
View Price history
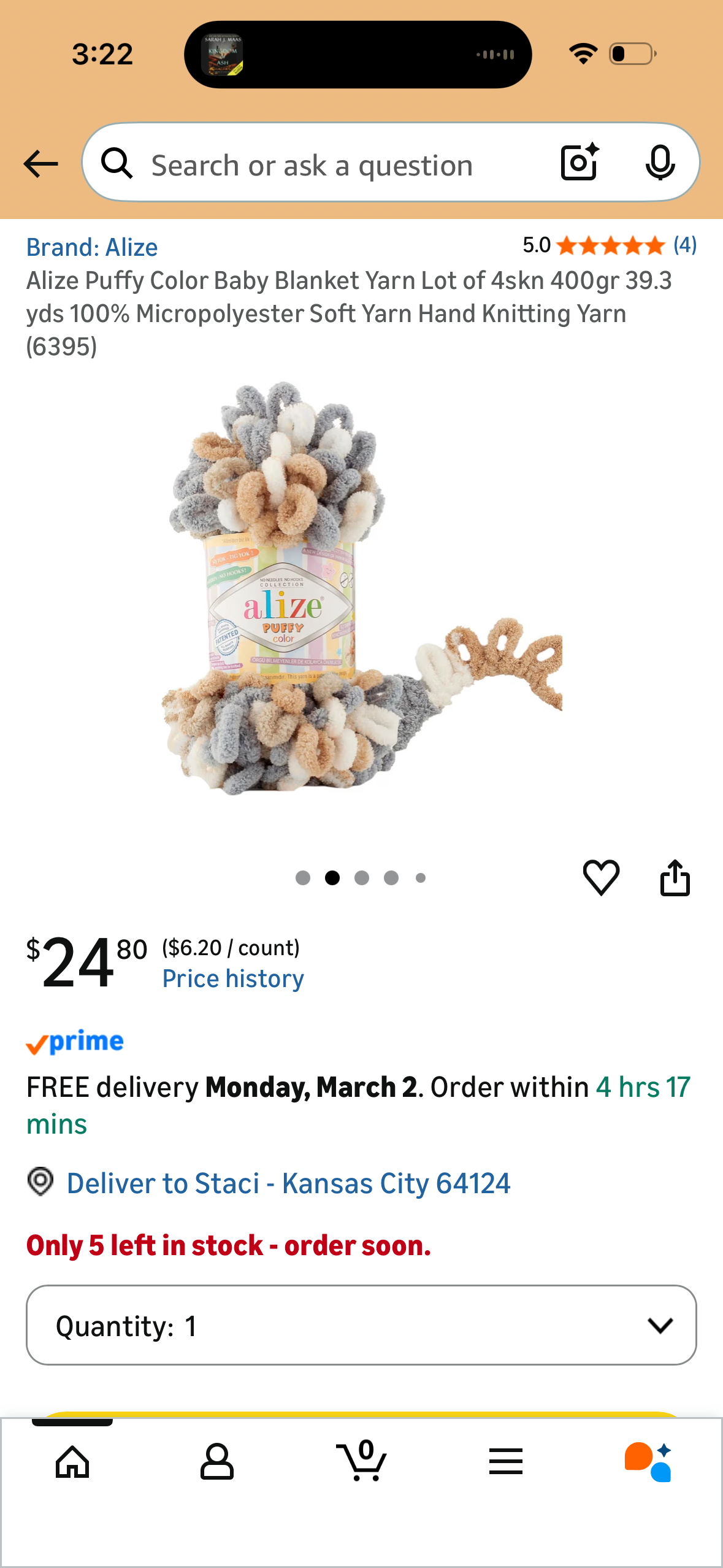pyautogui.click(x=233, y=978)
